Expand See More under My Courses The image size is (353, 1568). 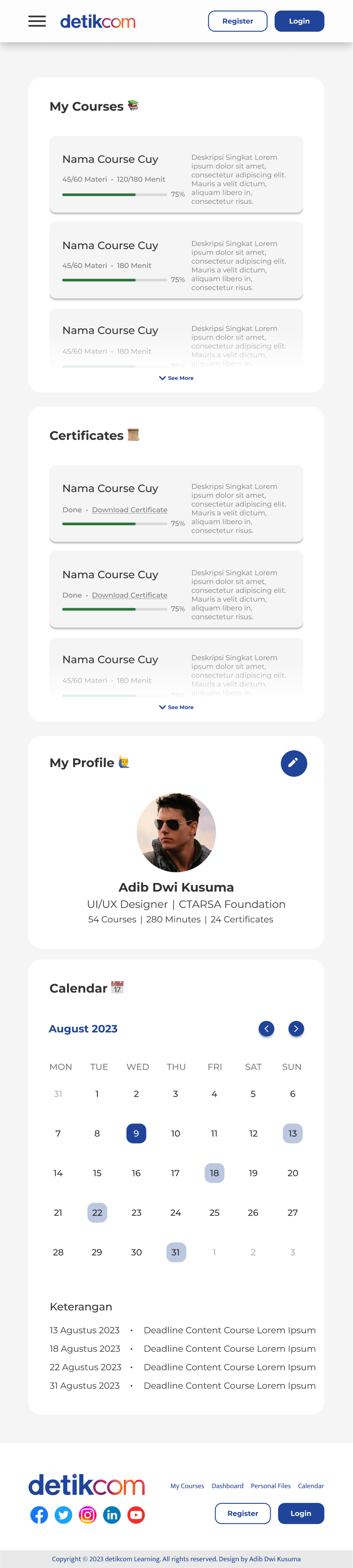[x=176, y=378]
